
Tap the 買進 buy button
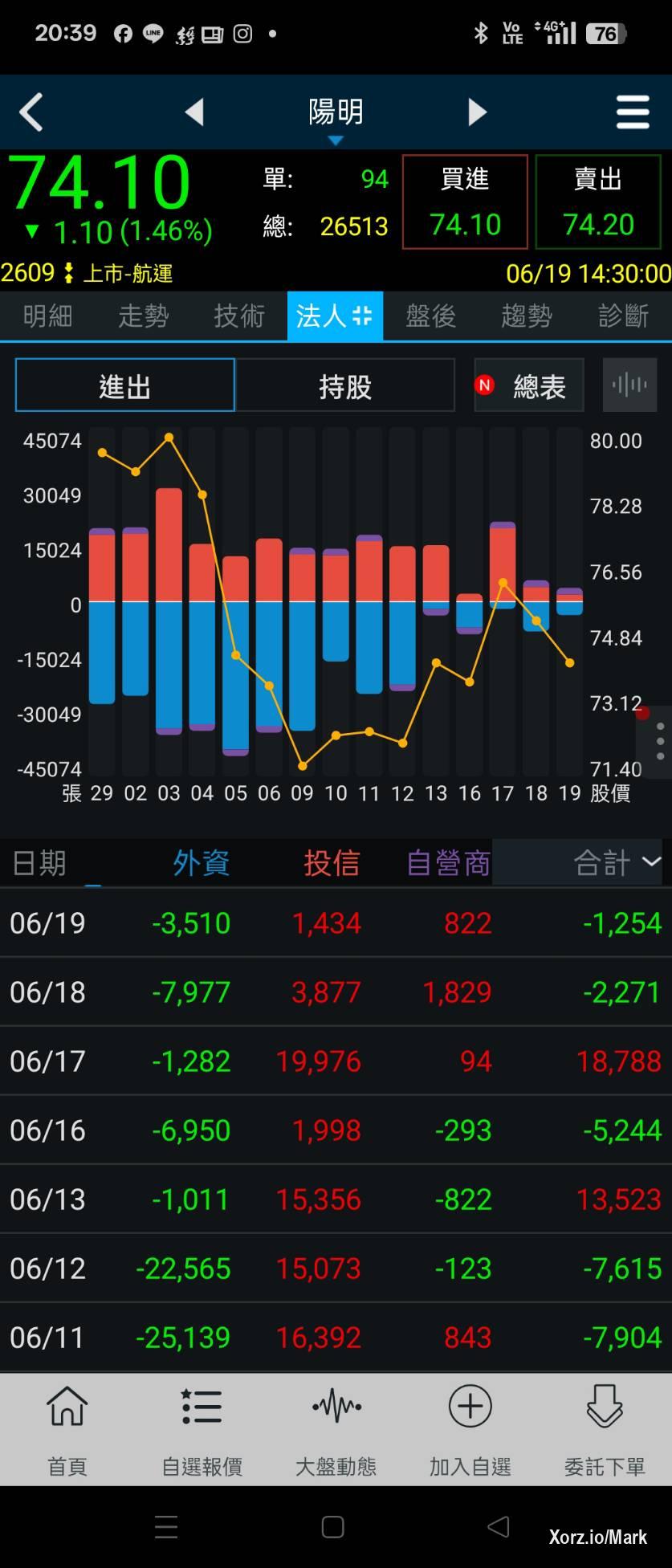465,202
